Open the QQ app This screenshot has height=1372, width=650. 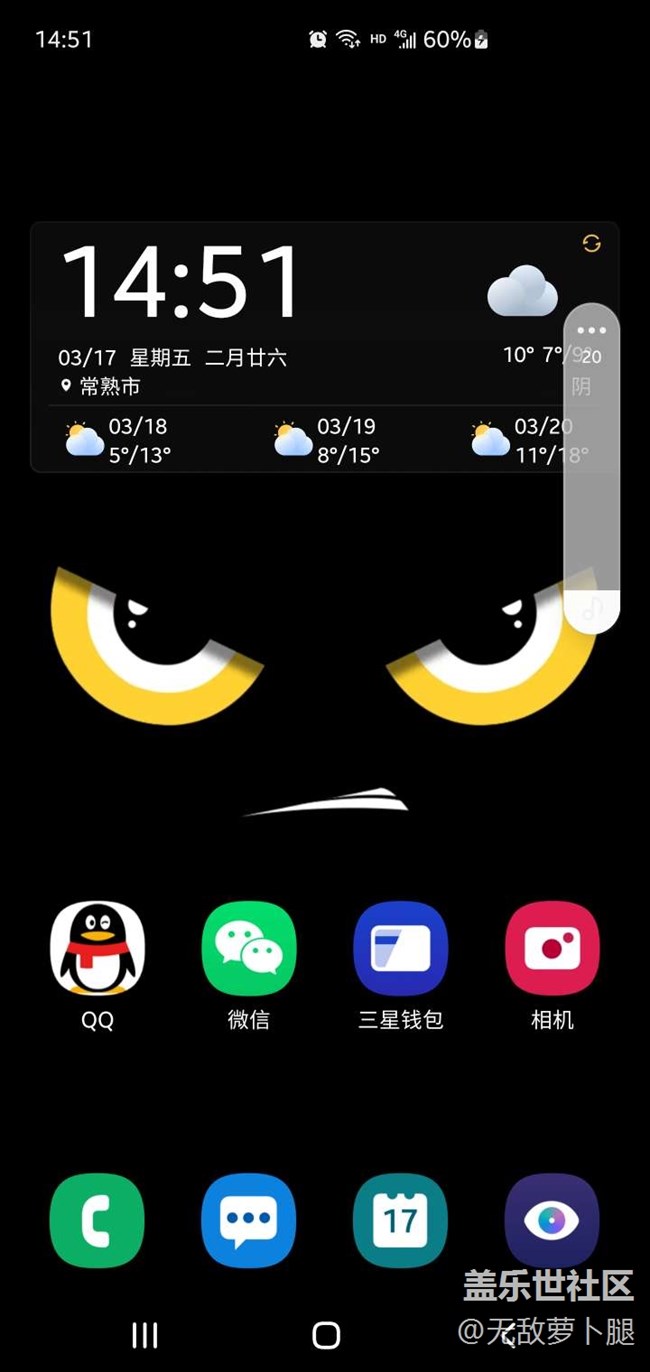coord(98,948)
